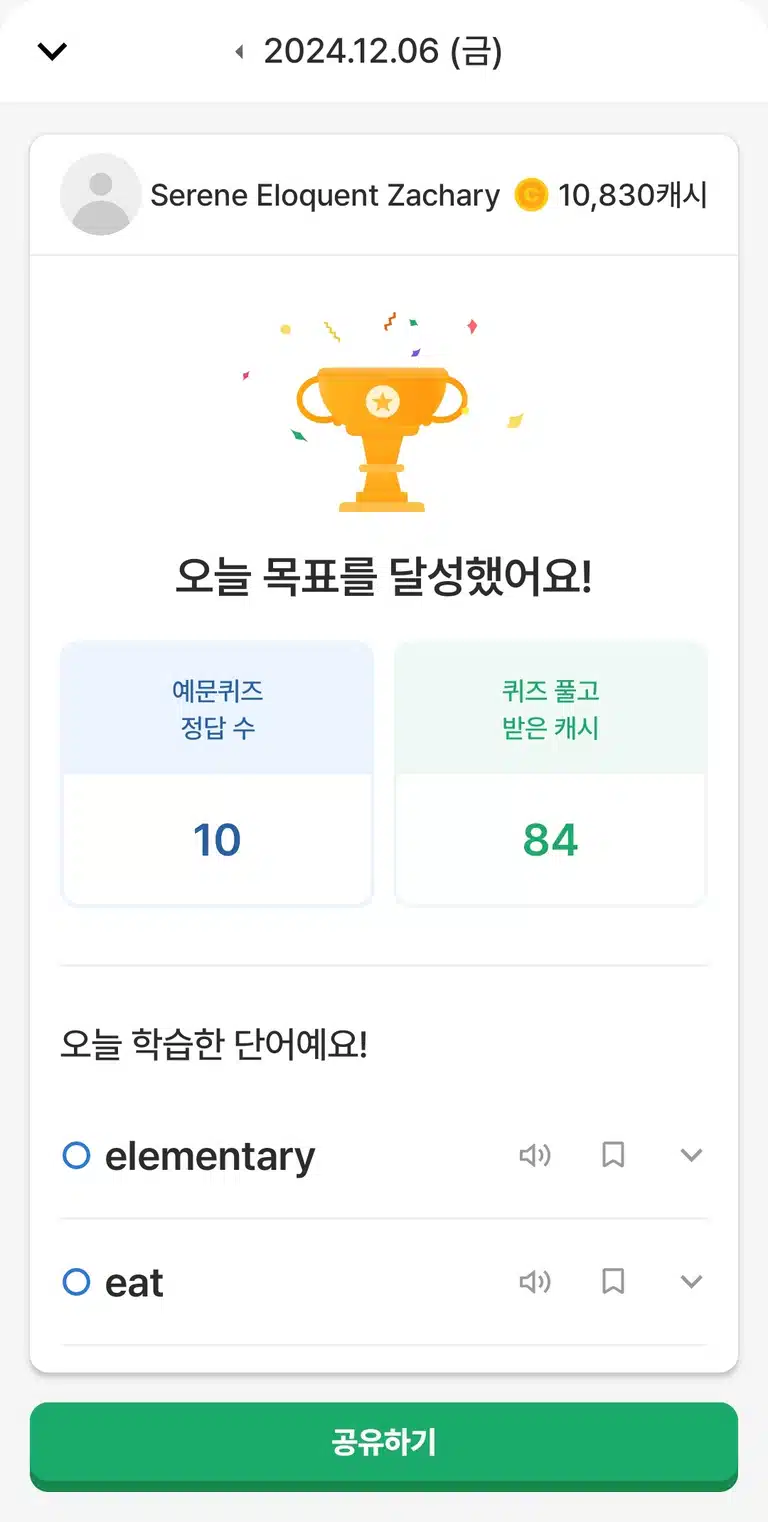Play pronunciation of eat
The width and height of the screenshot is (768, 1522).
click(x=535, y=1282)
